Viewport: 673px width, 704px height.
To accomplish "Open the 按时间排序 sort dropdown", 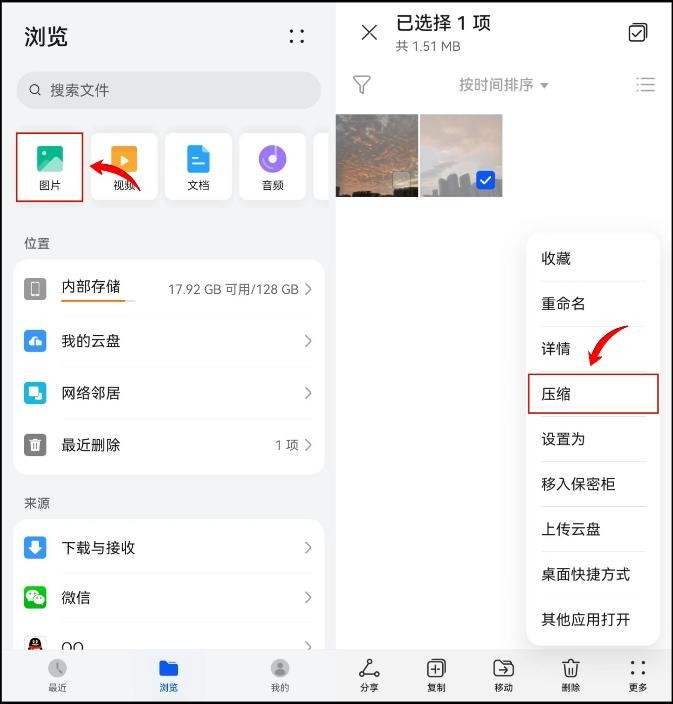I will pos(503,85).
